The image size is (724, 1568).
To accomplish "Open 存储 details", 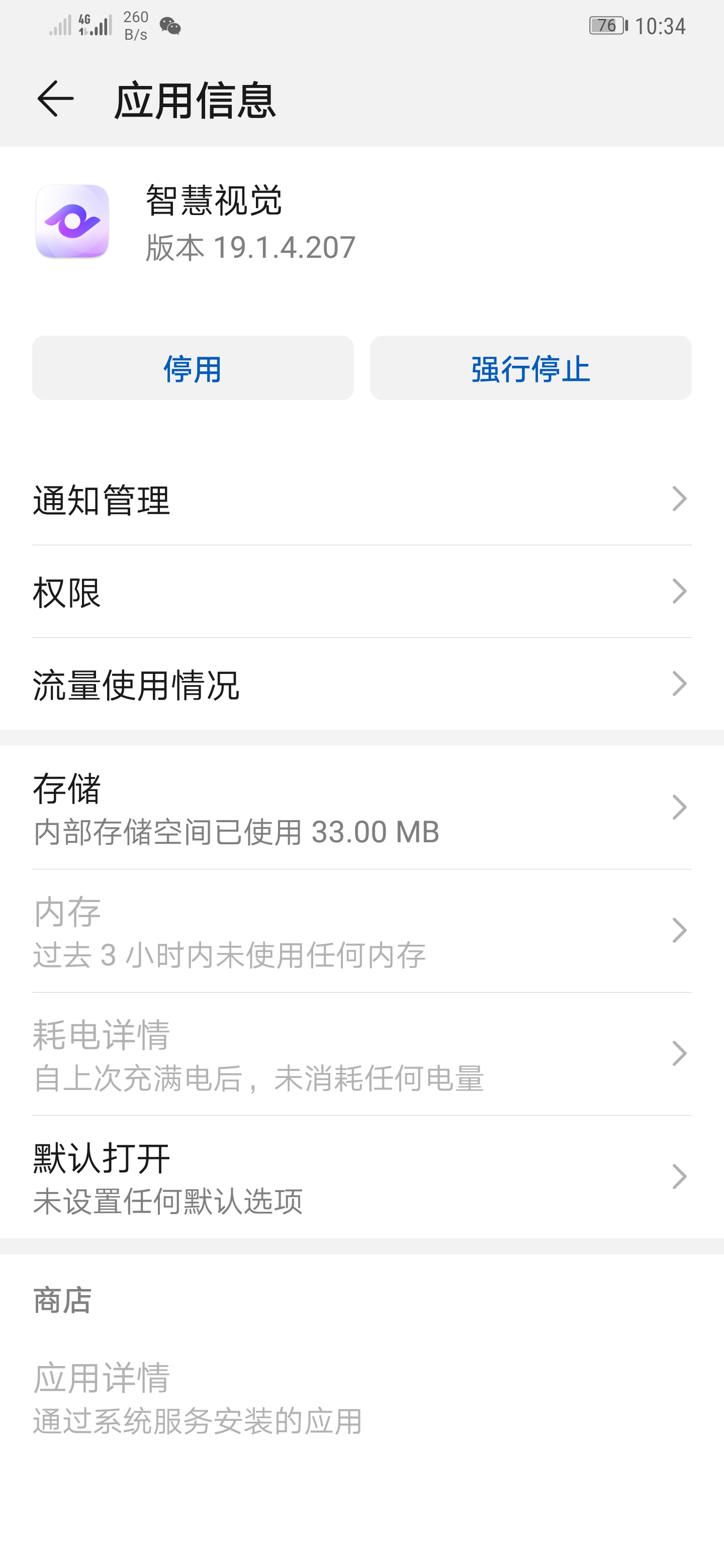I will coord(361,808).
